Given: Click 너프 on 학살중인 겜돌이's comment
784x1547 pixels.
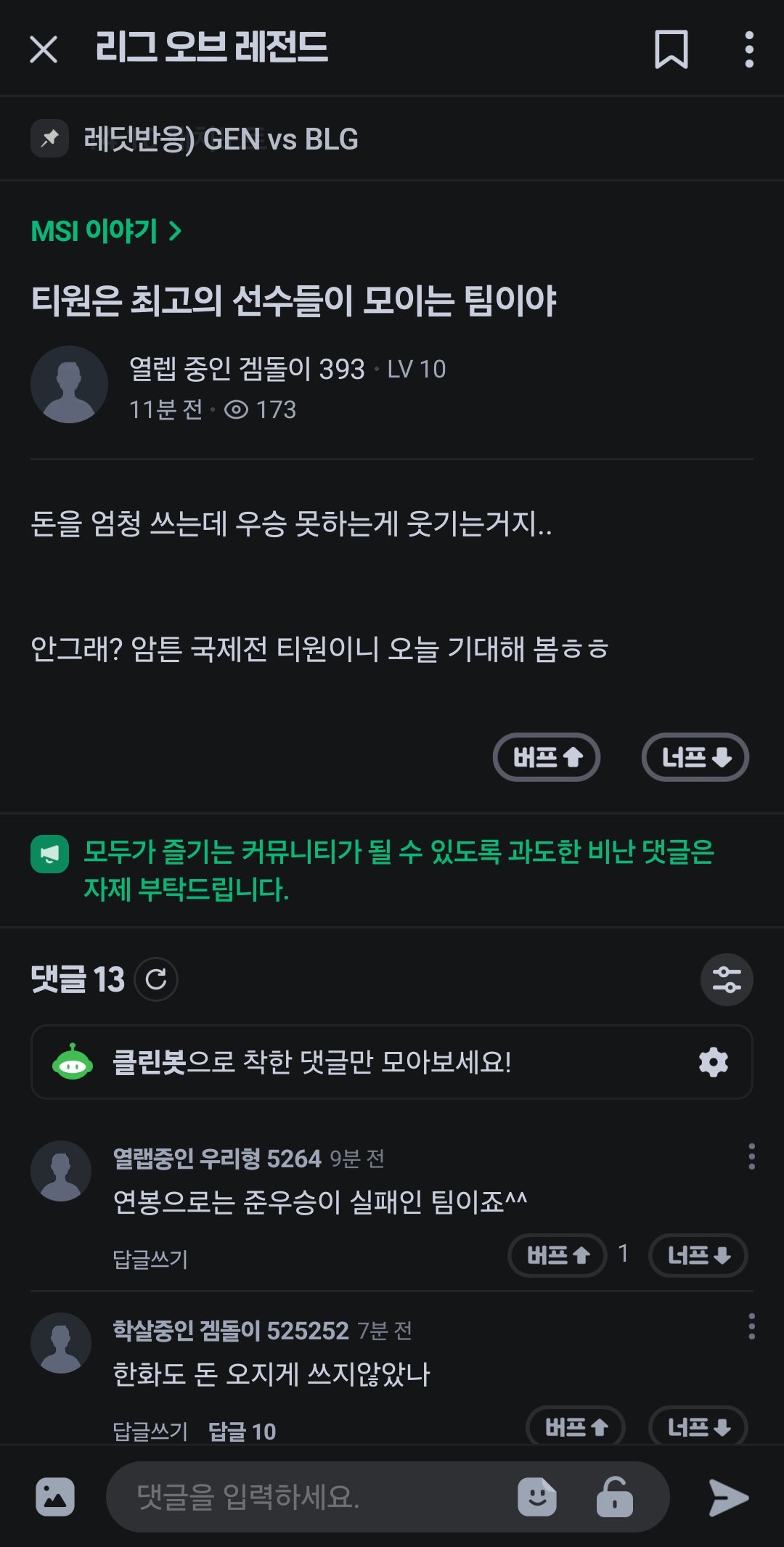Looking at the screenshot, I should 698,1426.
